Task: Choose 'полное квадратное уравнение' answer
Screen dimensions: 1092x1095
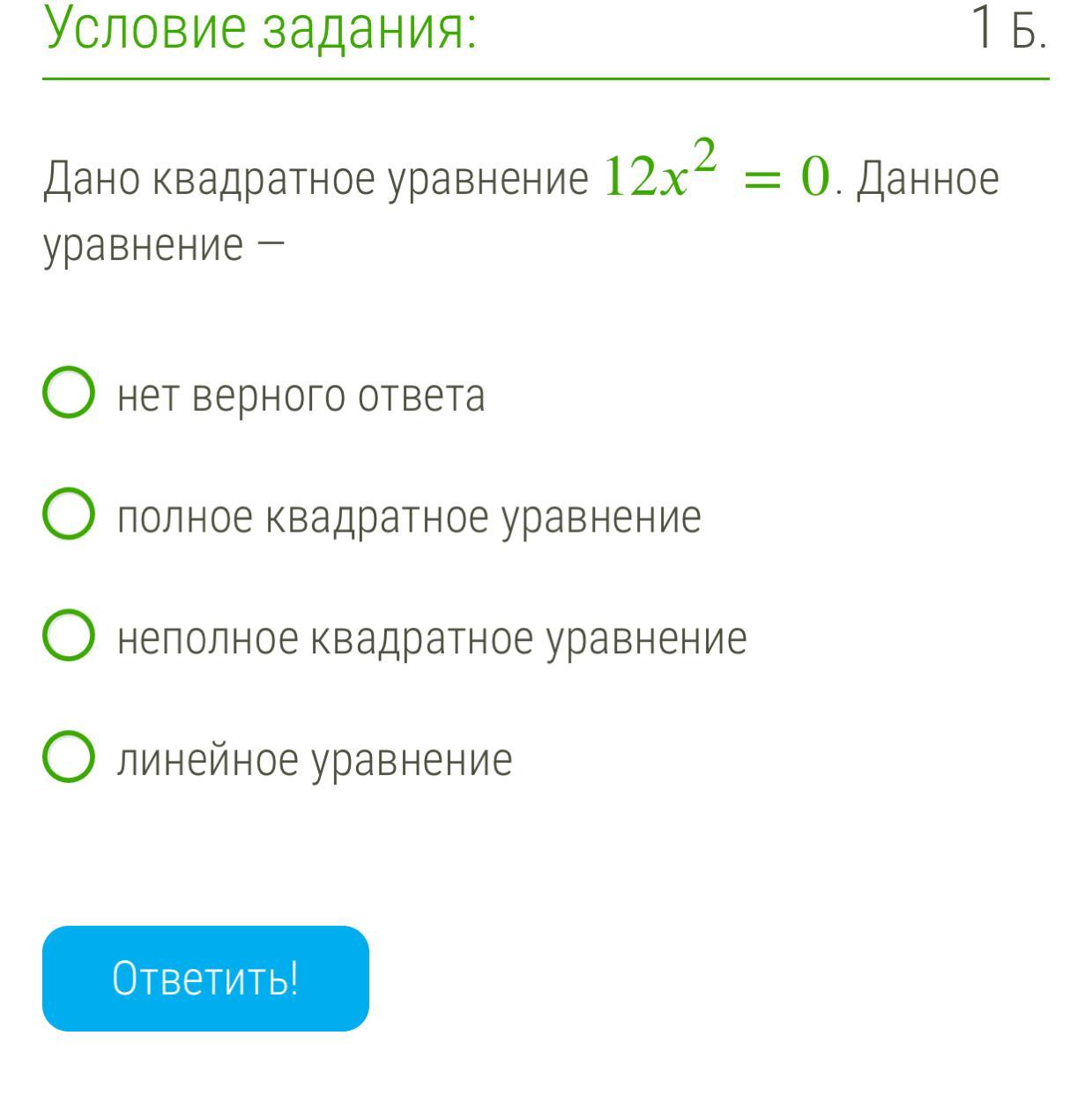Action: (x=69, y=515)
